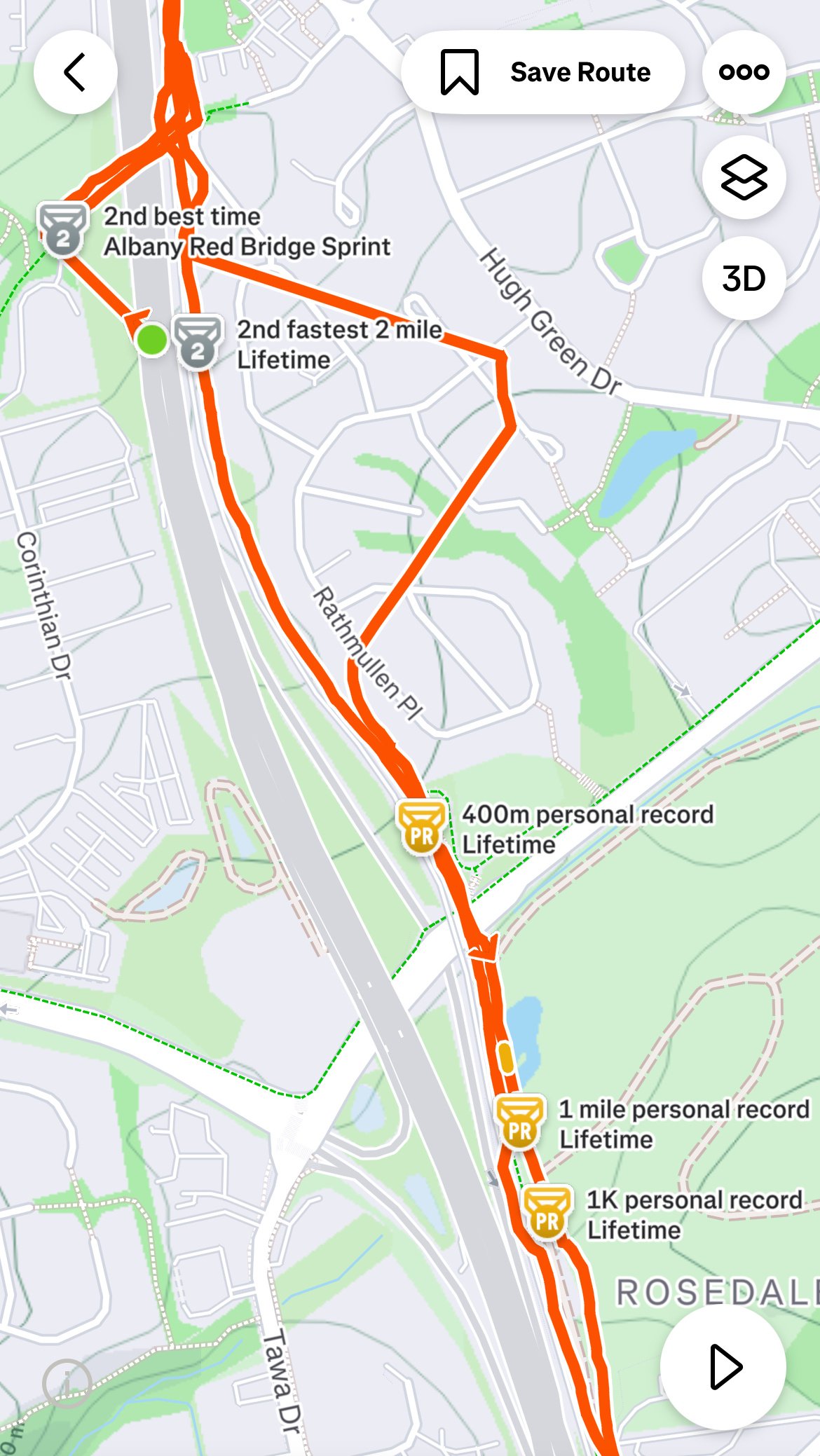Go back with the back arrow
This screenshot has width=820, height=1456.
[75, 72]
